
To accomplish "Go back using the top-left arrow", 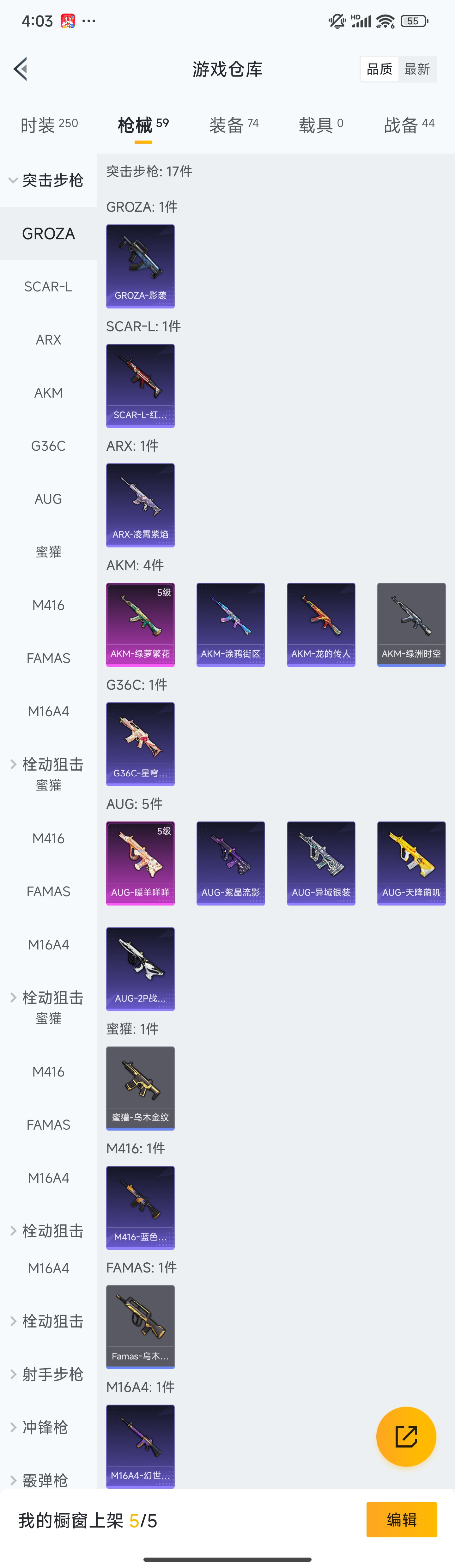I will (x=21, y=69).
